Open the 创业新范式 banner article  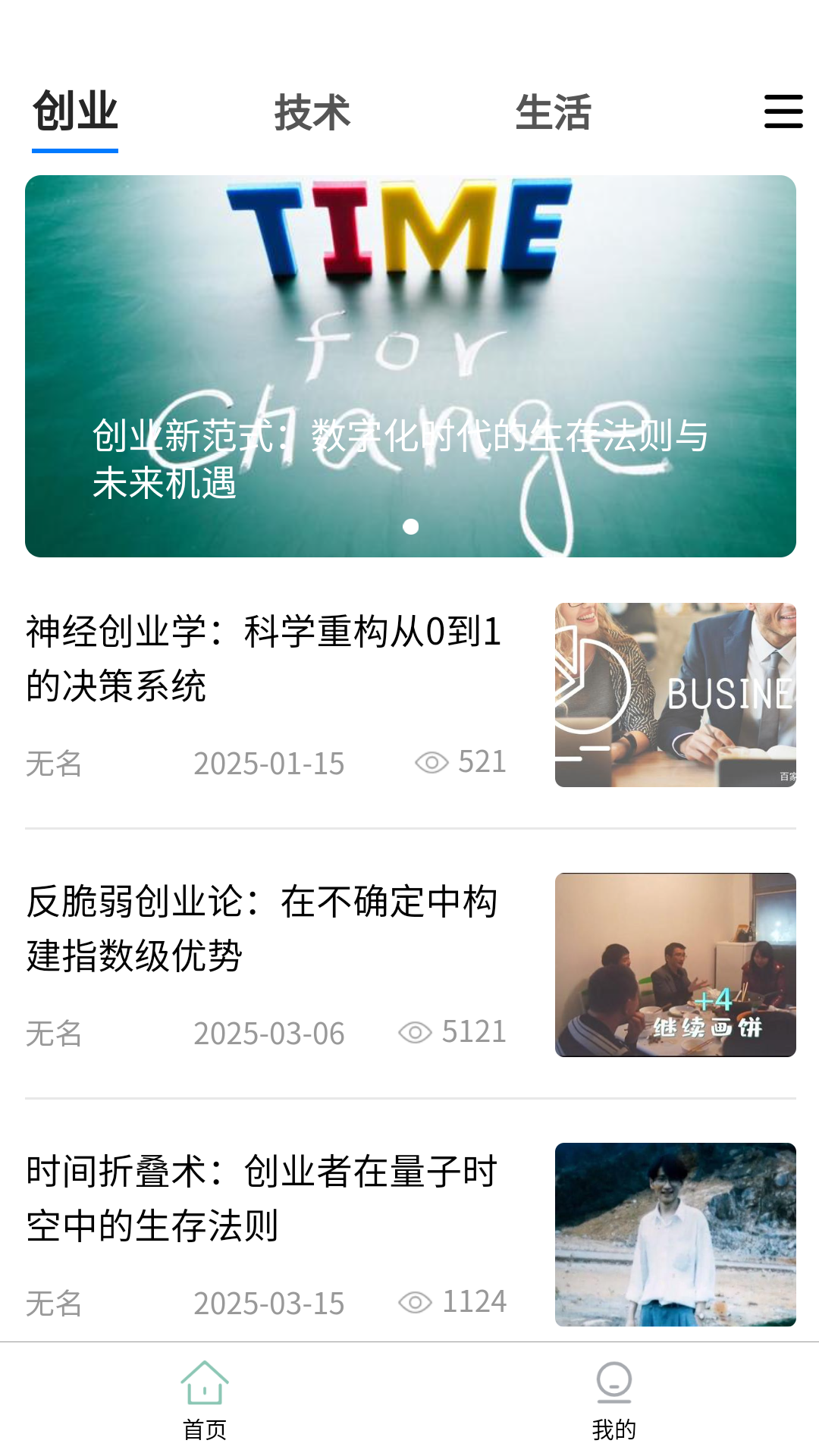click(410, 366)
